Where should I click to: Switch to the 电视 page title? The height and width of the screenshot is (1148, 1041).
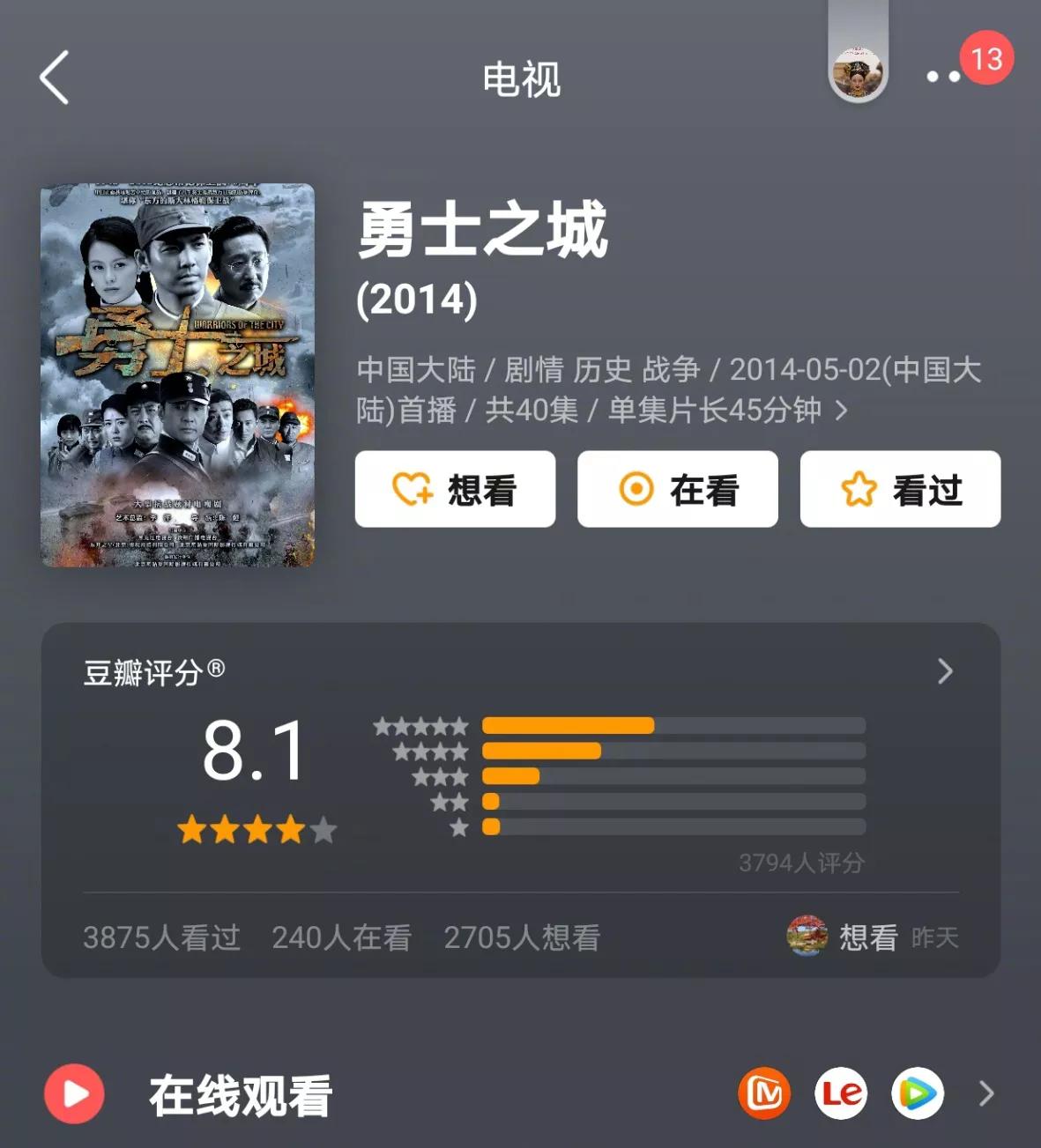[x=520, y=78]
